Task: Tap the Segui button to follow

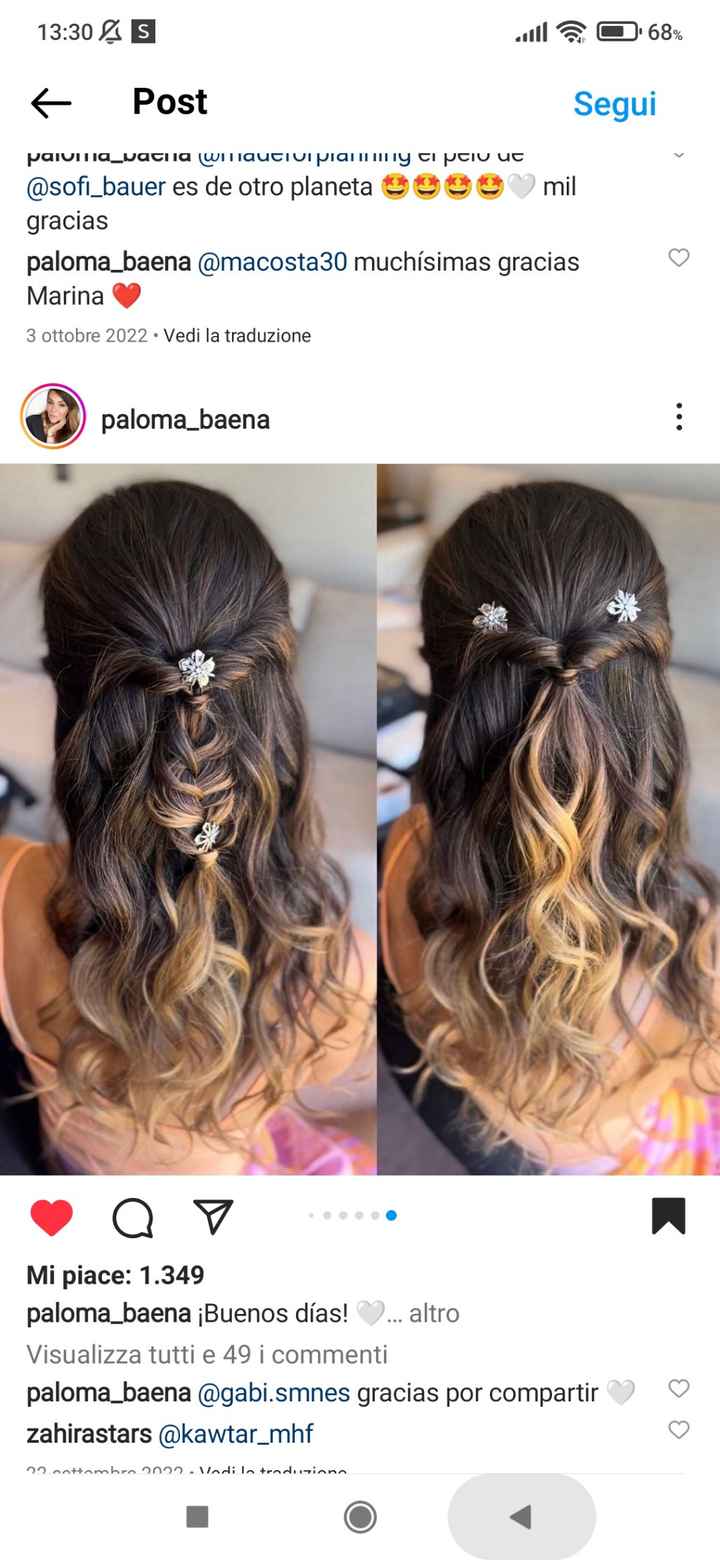Action: tap(614, 101)
